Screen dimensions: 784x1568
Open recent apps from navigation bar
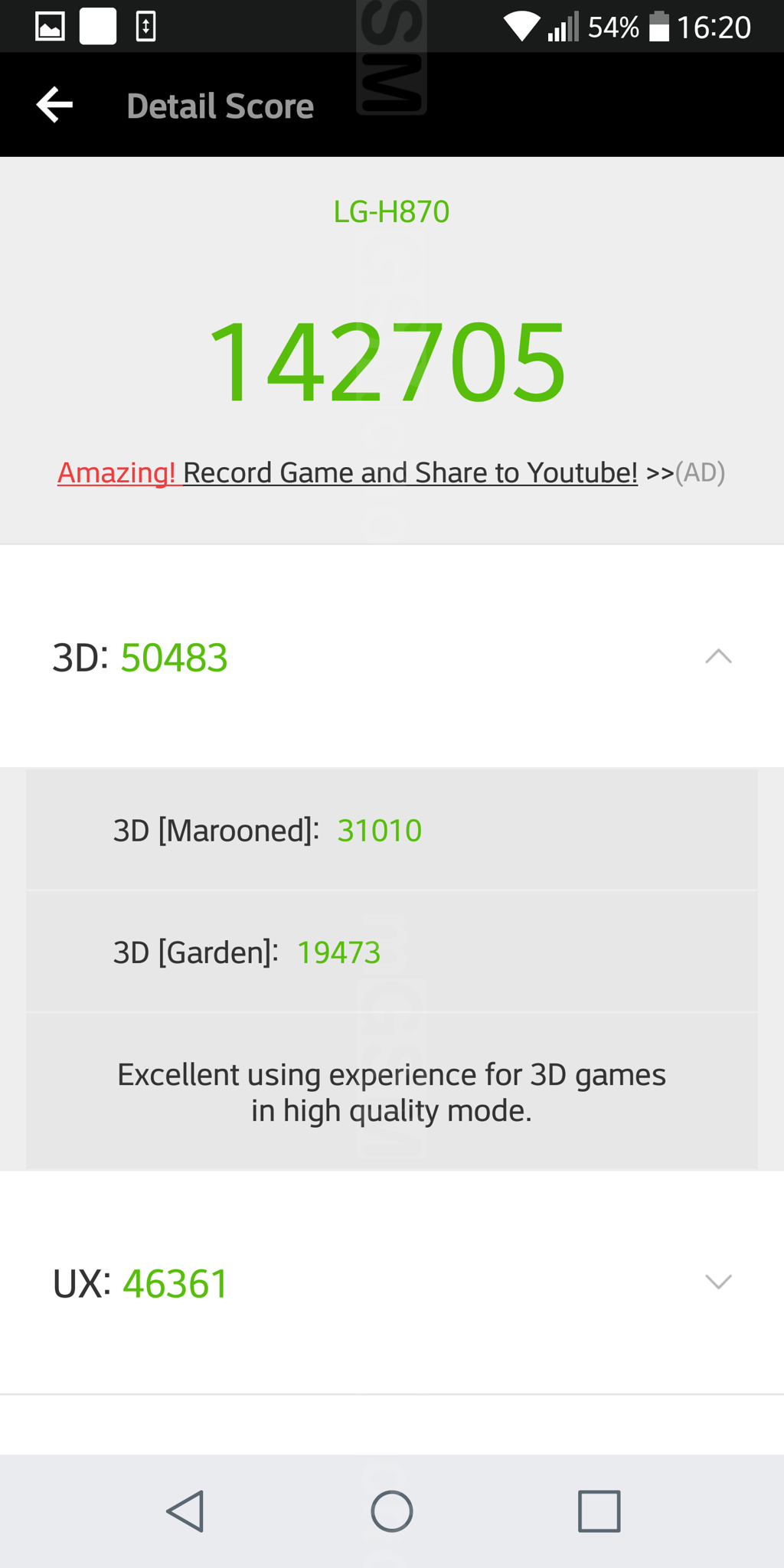tap(599, 1511)
